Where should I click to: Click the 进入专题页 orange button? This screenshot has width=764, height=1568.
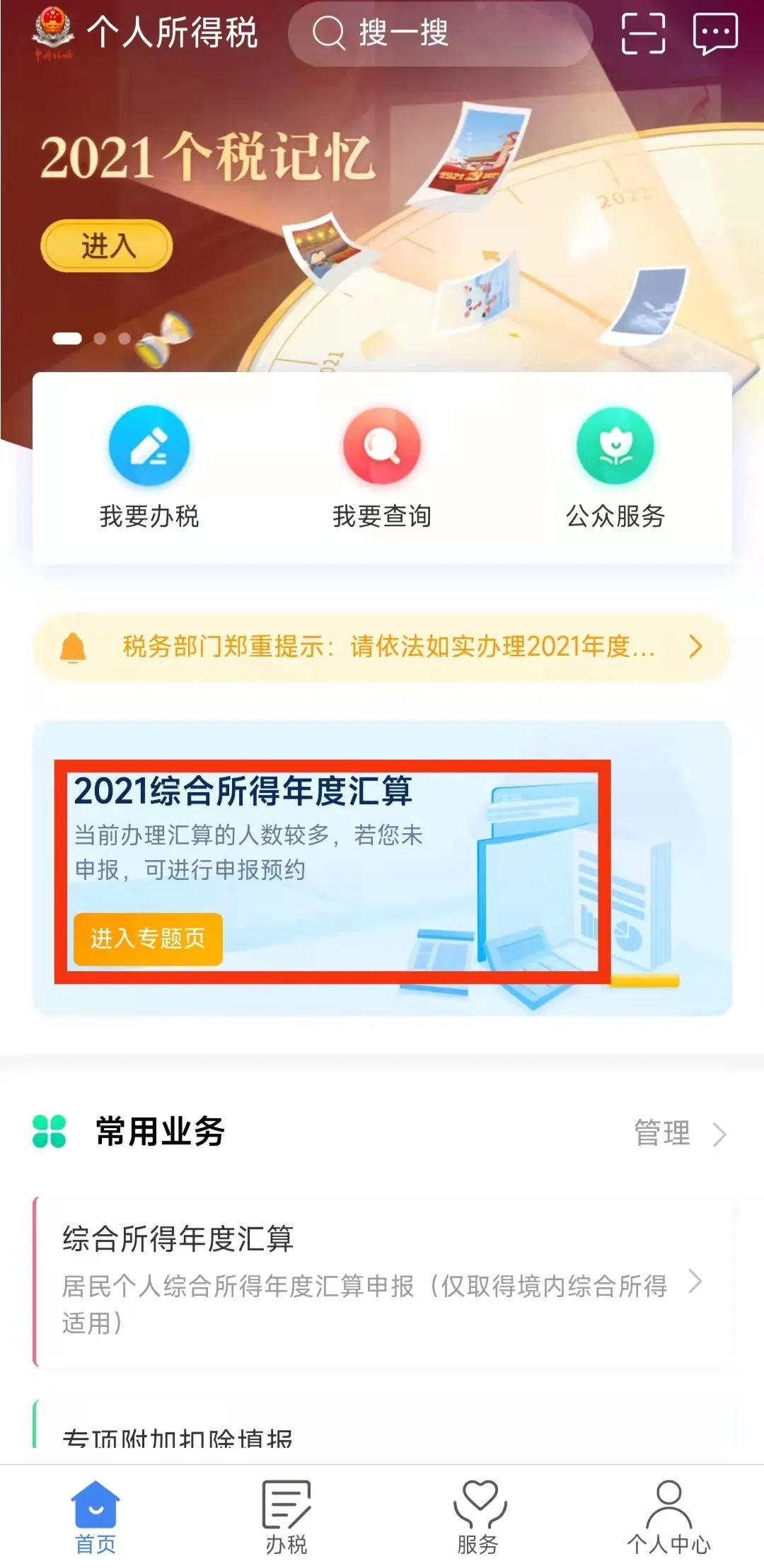[x=149, y=940]
